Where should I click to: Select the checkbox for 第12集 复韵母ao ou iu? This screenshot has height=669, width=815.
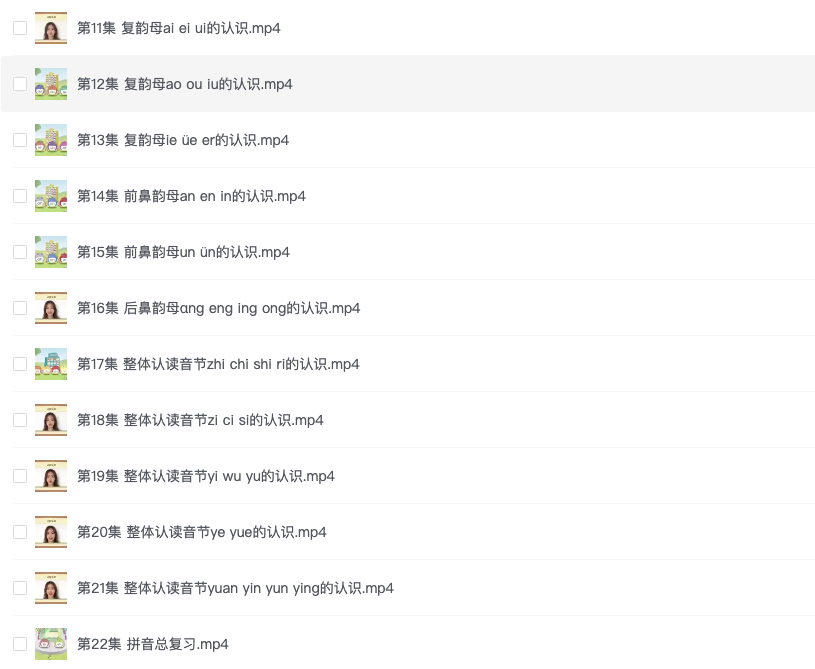coord(20,84)
